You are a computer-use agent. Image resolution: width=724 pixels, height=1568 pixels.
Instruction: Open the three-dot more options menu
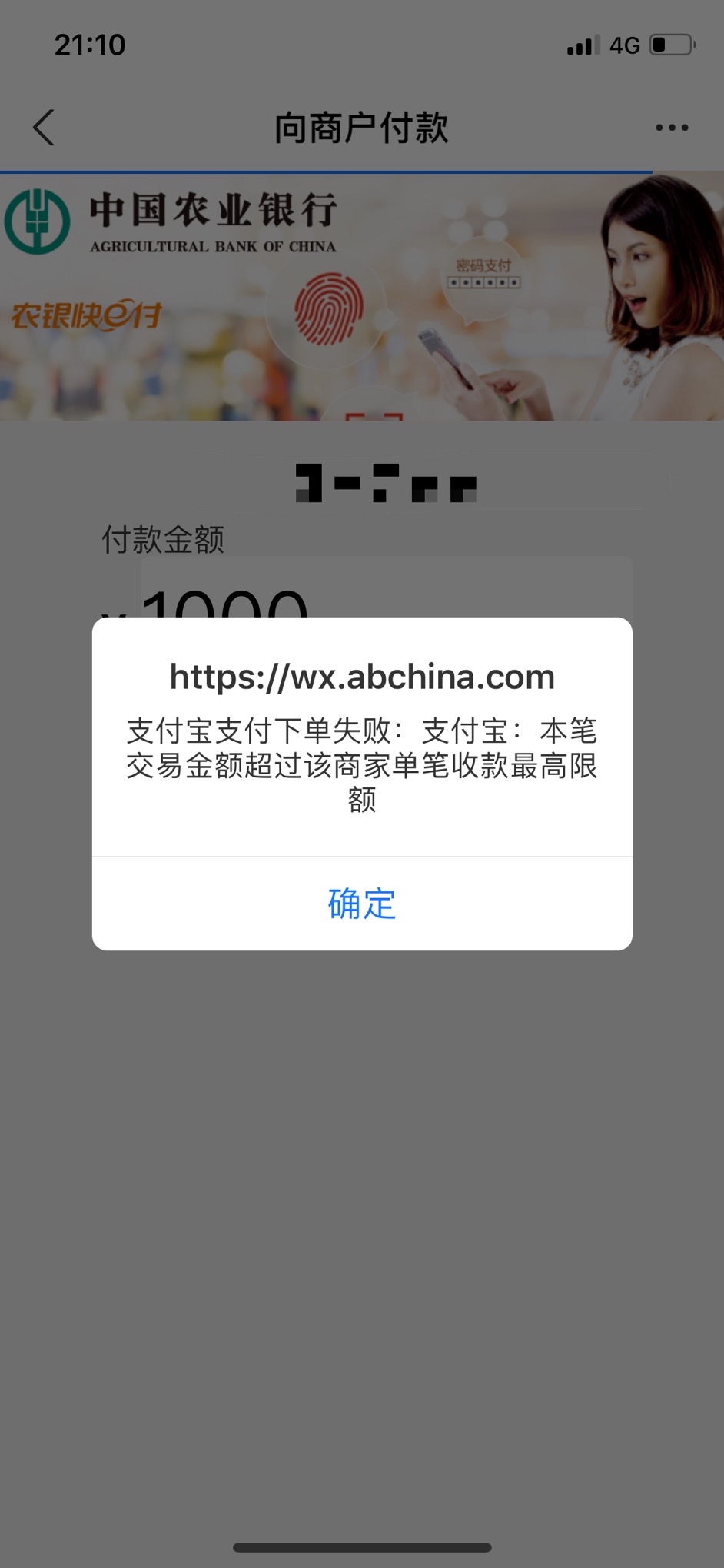click(x=672, y=128)
